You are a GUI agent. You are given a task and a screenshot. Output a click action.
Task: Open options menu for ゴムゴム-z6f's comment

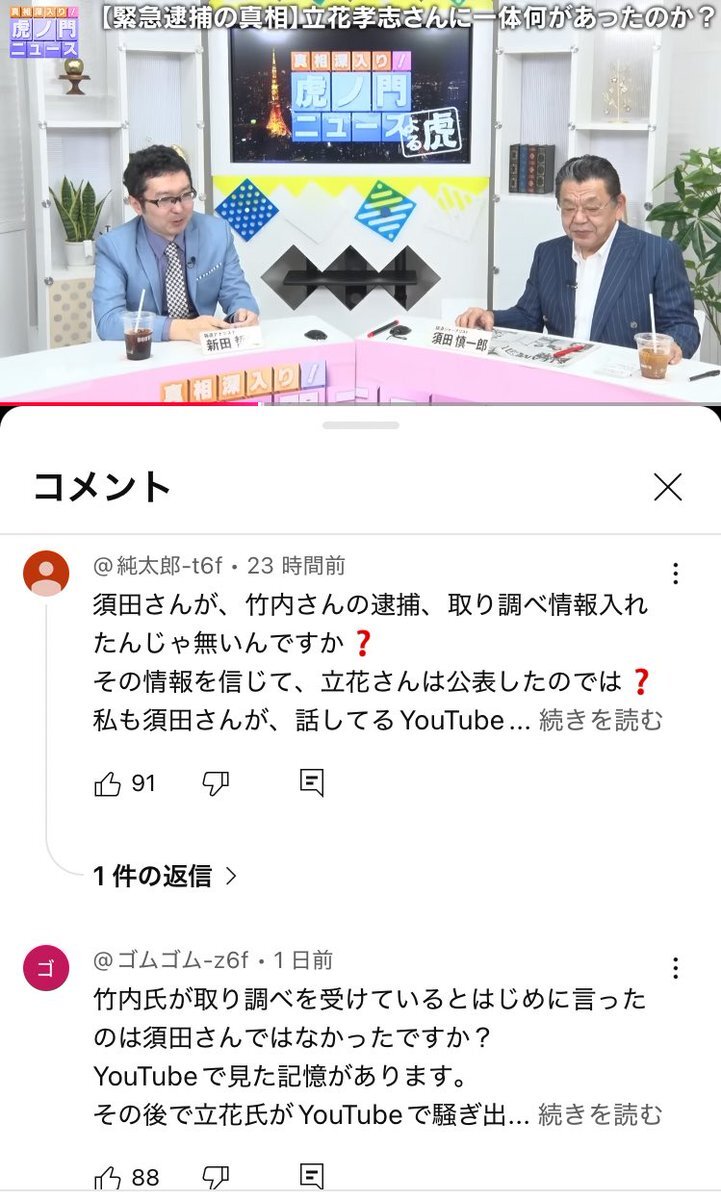pyautogui.click(x=676, y=967)
